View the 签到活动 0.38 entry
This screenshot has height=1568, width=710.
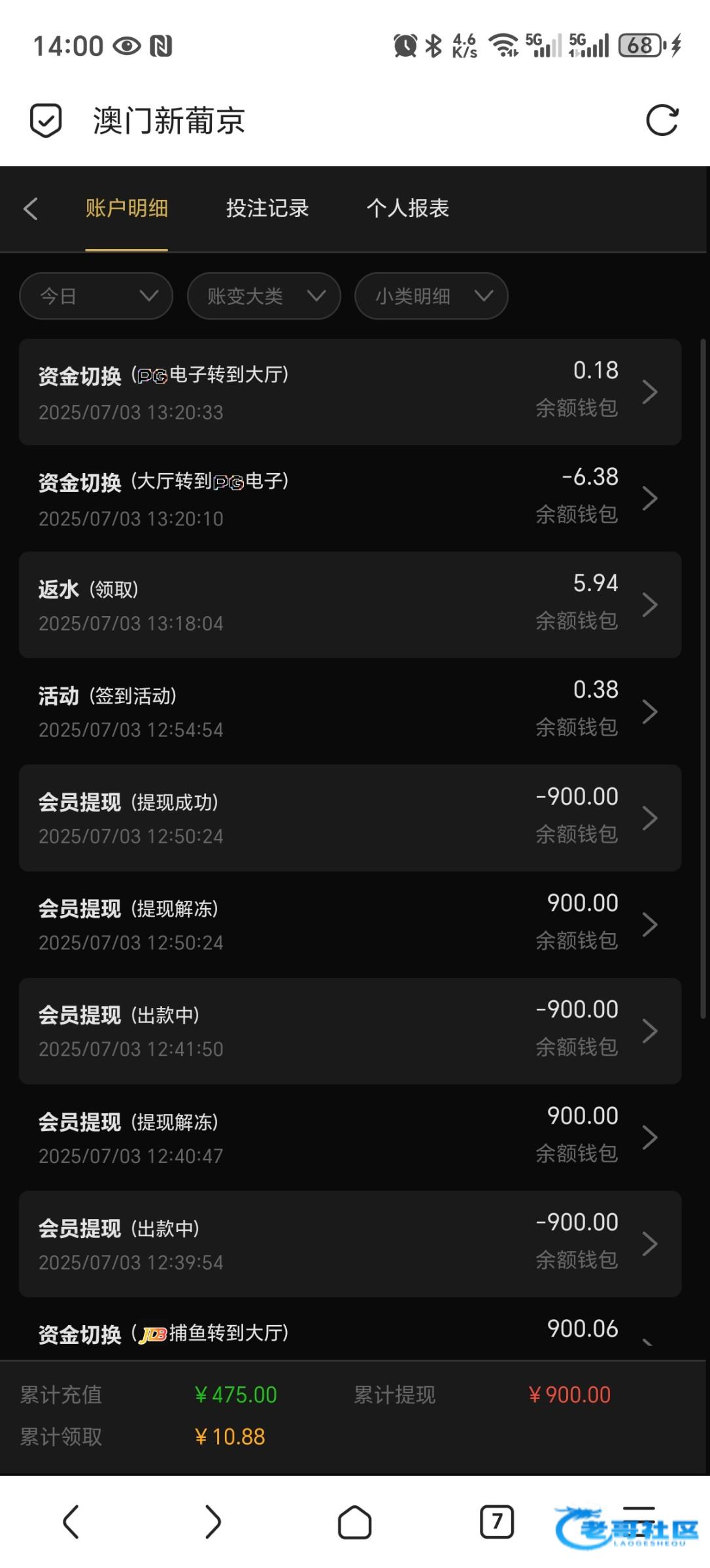pos(350,711)
